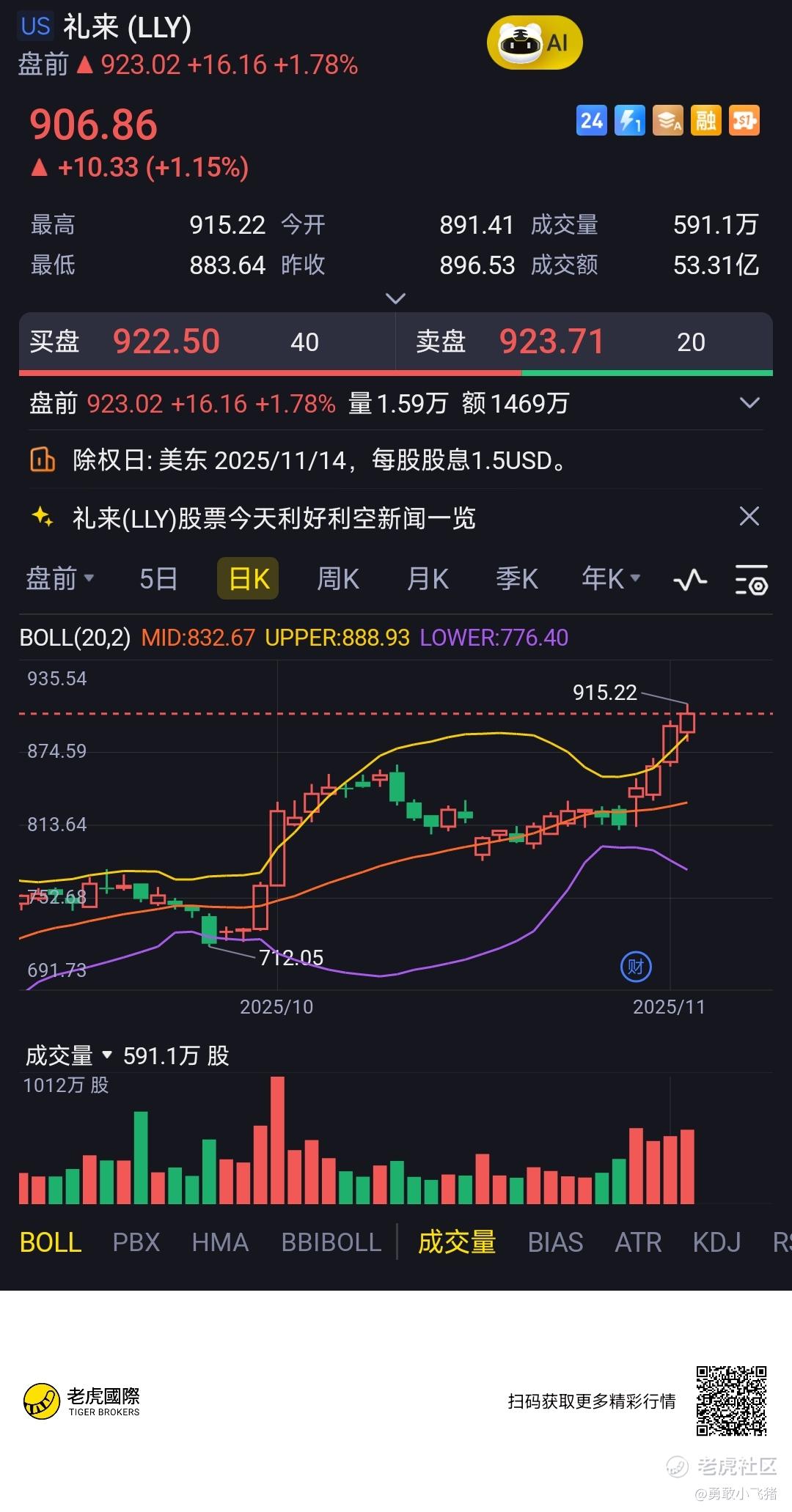Switch to 周K weekly chart

[x=337, y=579]
